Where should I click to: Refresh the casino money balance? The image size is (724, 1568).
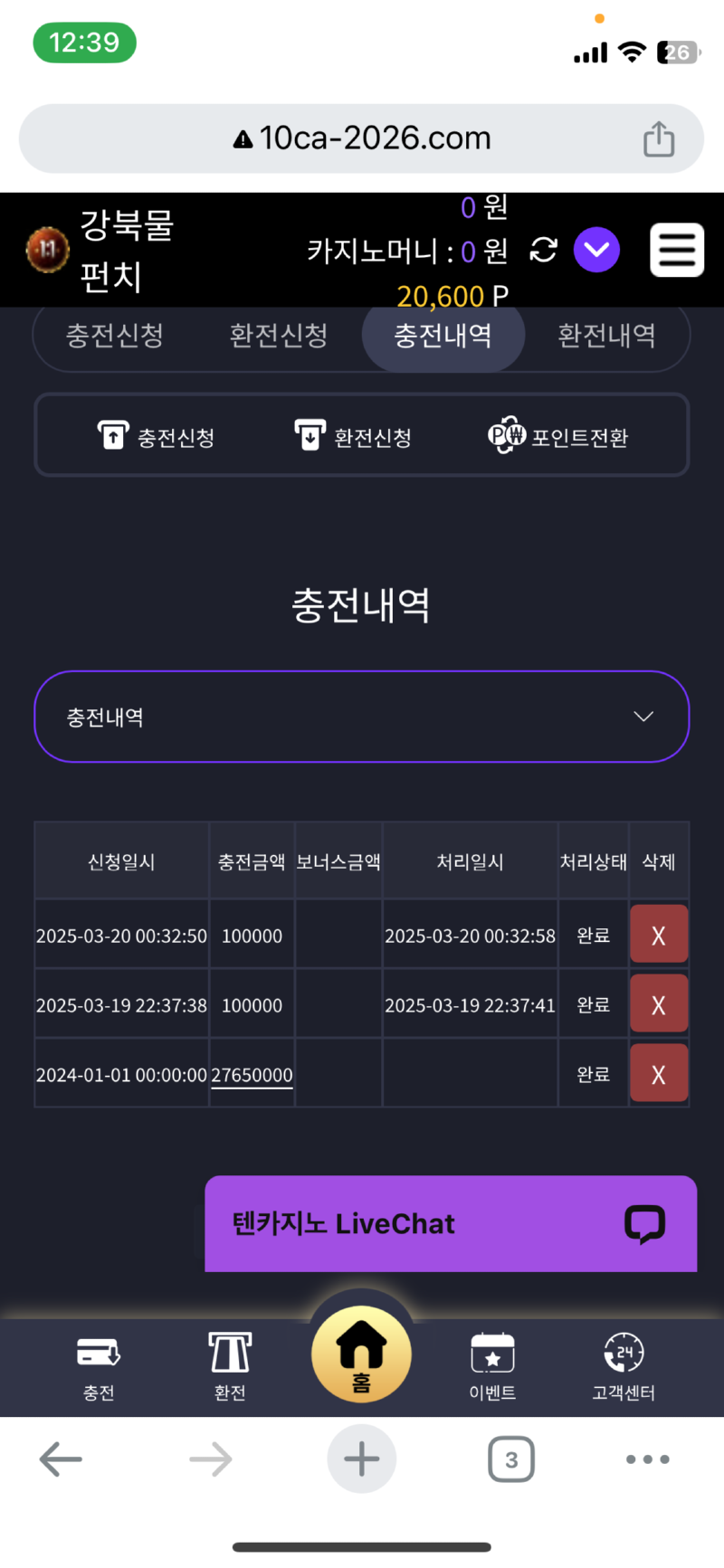[543, 250]
